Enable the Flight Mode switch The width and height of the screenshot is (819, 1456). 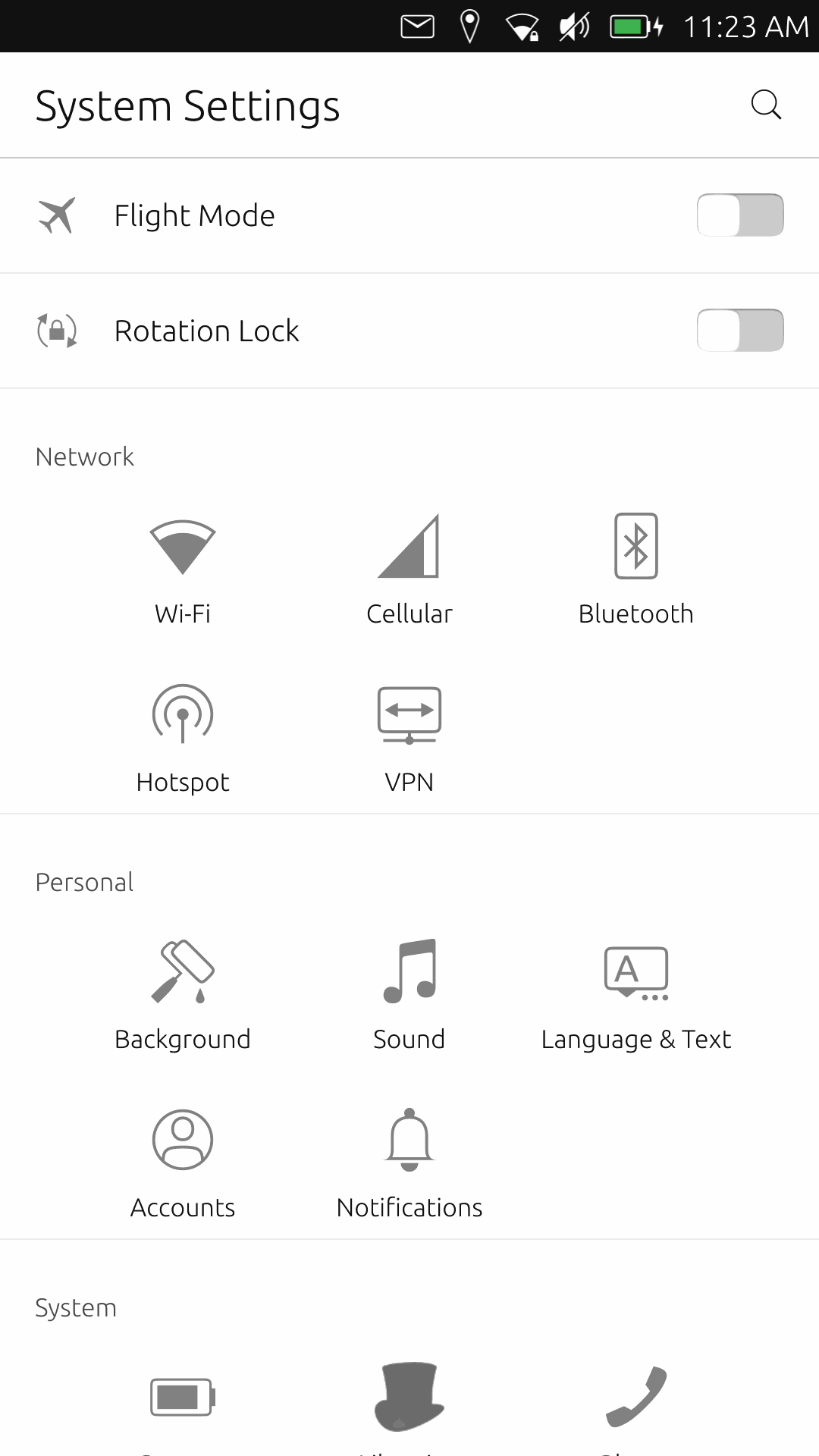coord(739,215)
